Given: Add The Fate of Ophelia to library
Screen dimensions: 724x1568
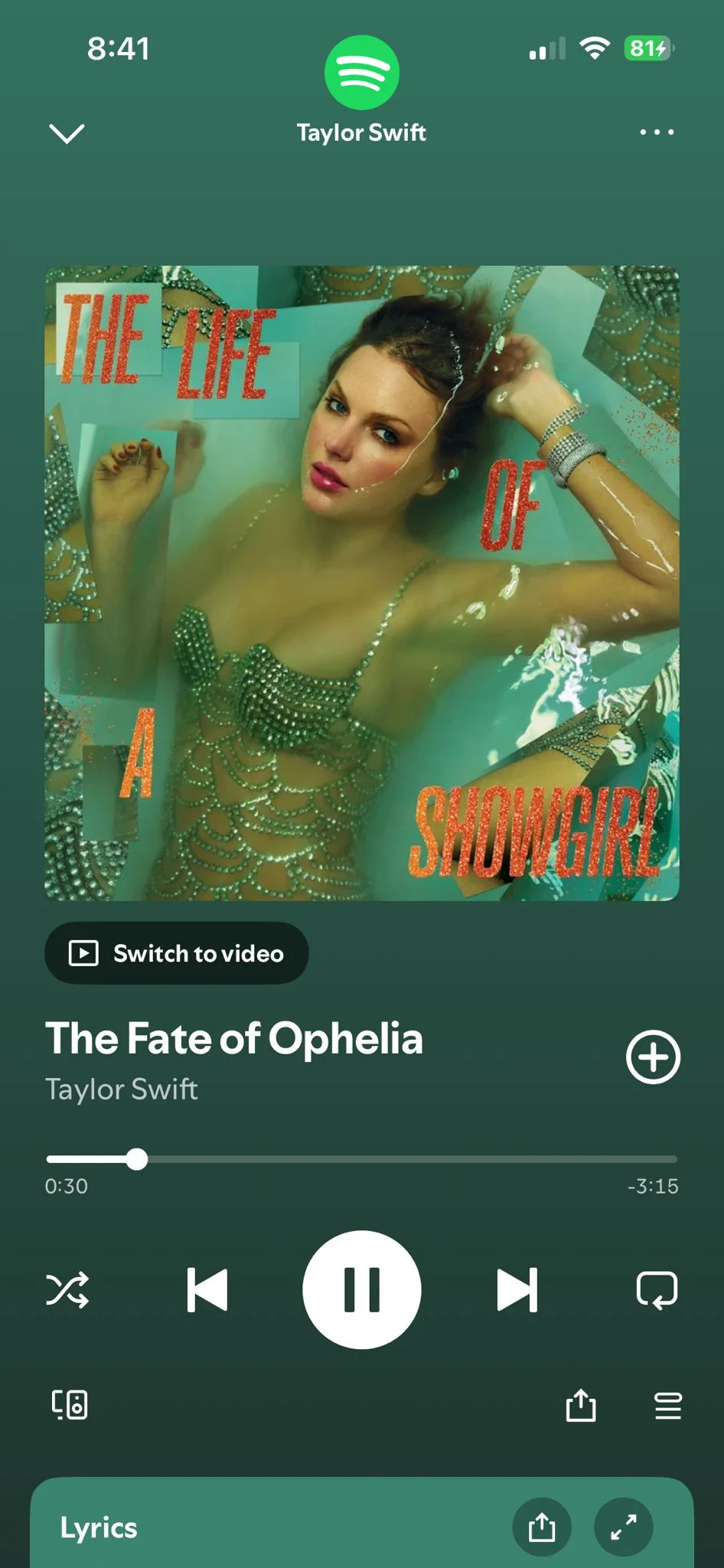Looking at the screenshot, I should 653,1057.
